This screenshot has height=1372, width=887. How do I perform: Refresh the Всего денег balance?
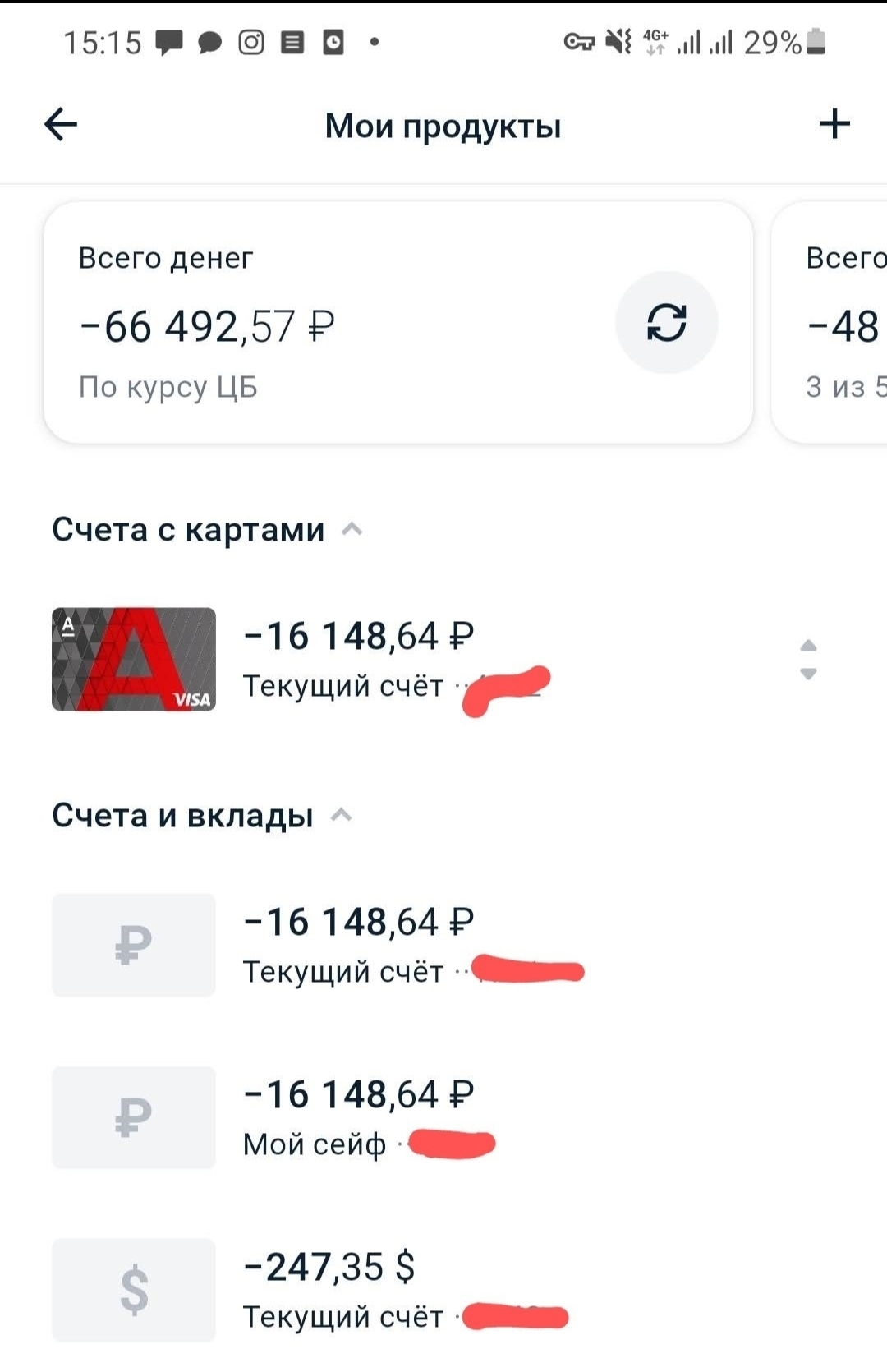(666, 322)
